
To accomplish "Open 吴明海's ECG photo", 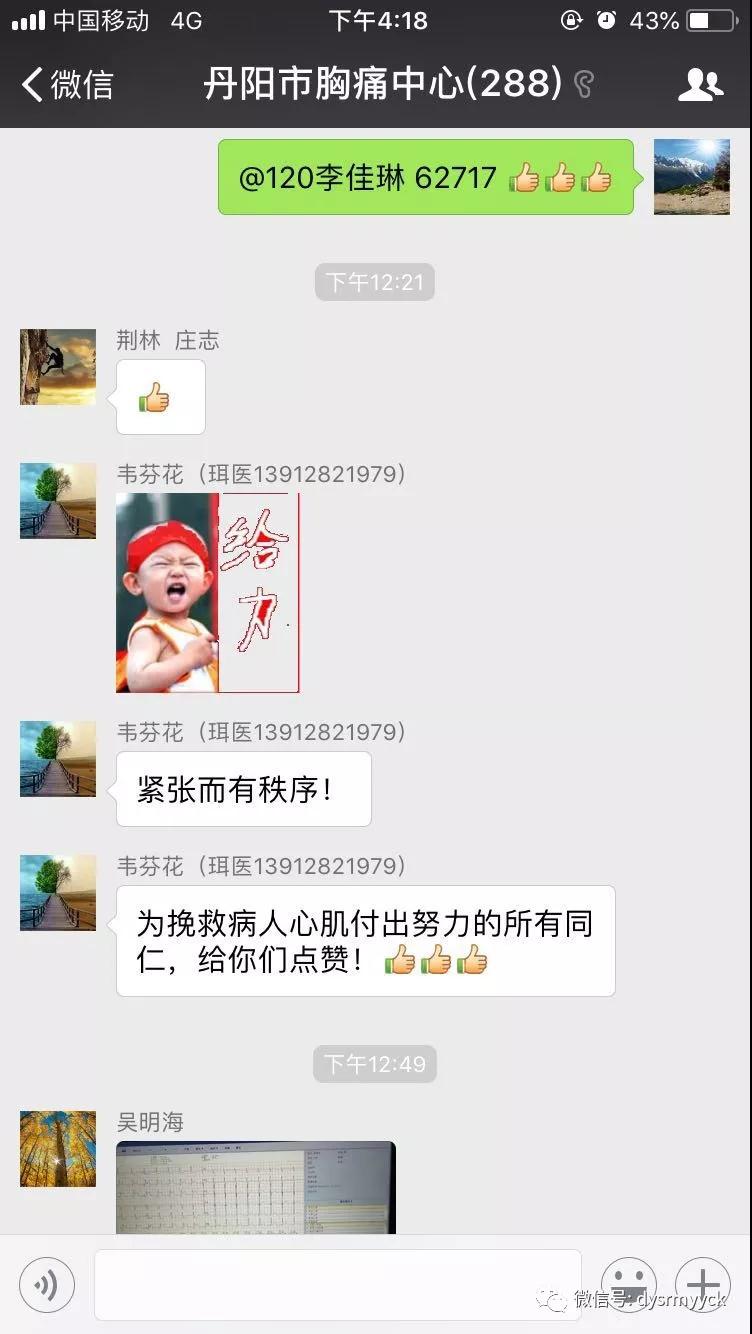I will coord(255,1187).
